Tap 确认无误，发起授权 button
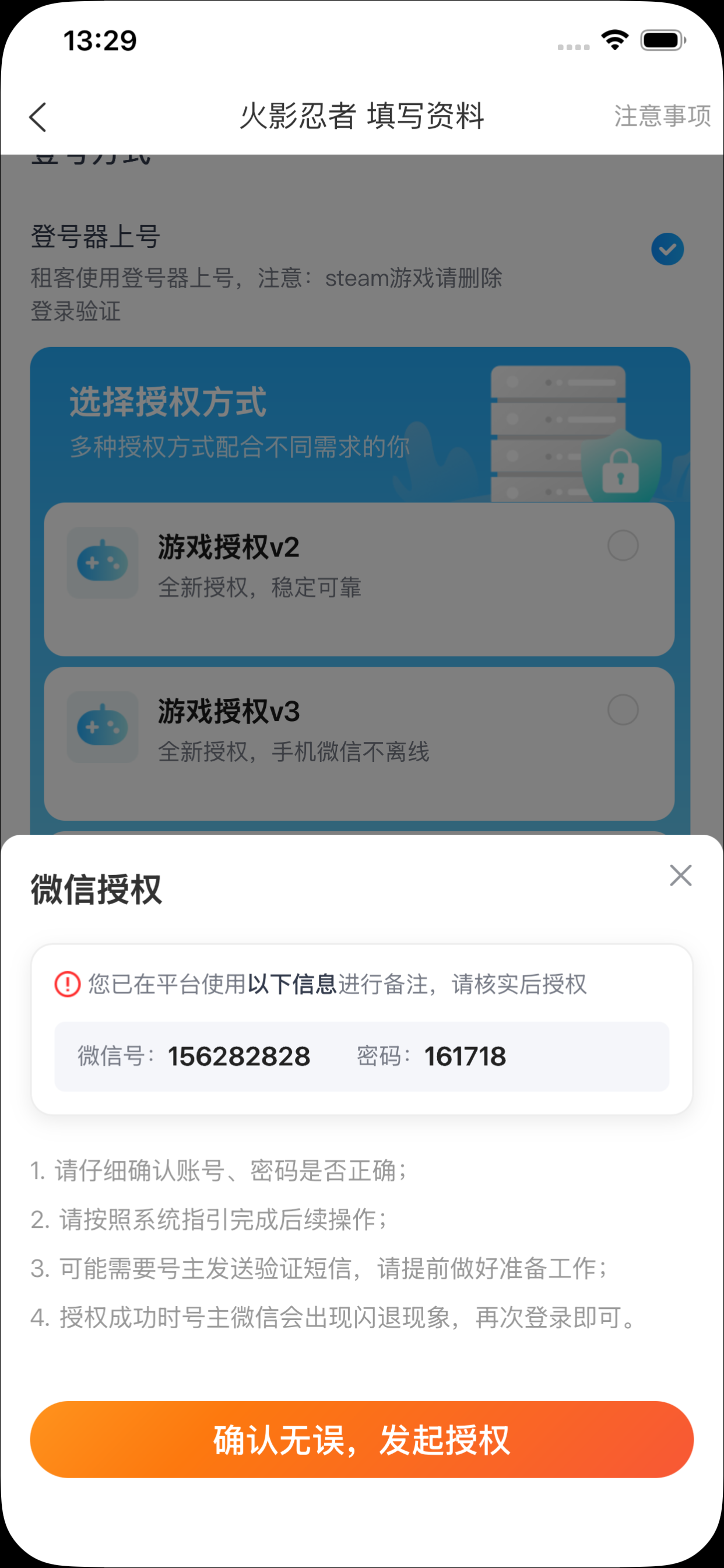This screenshot has width=724, height=1568. pos(361,1439)
